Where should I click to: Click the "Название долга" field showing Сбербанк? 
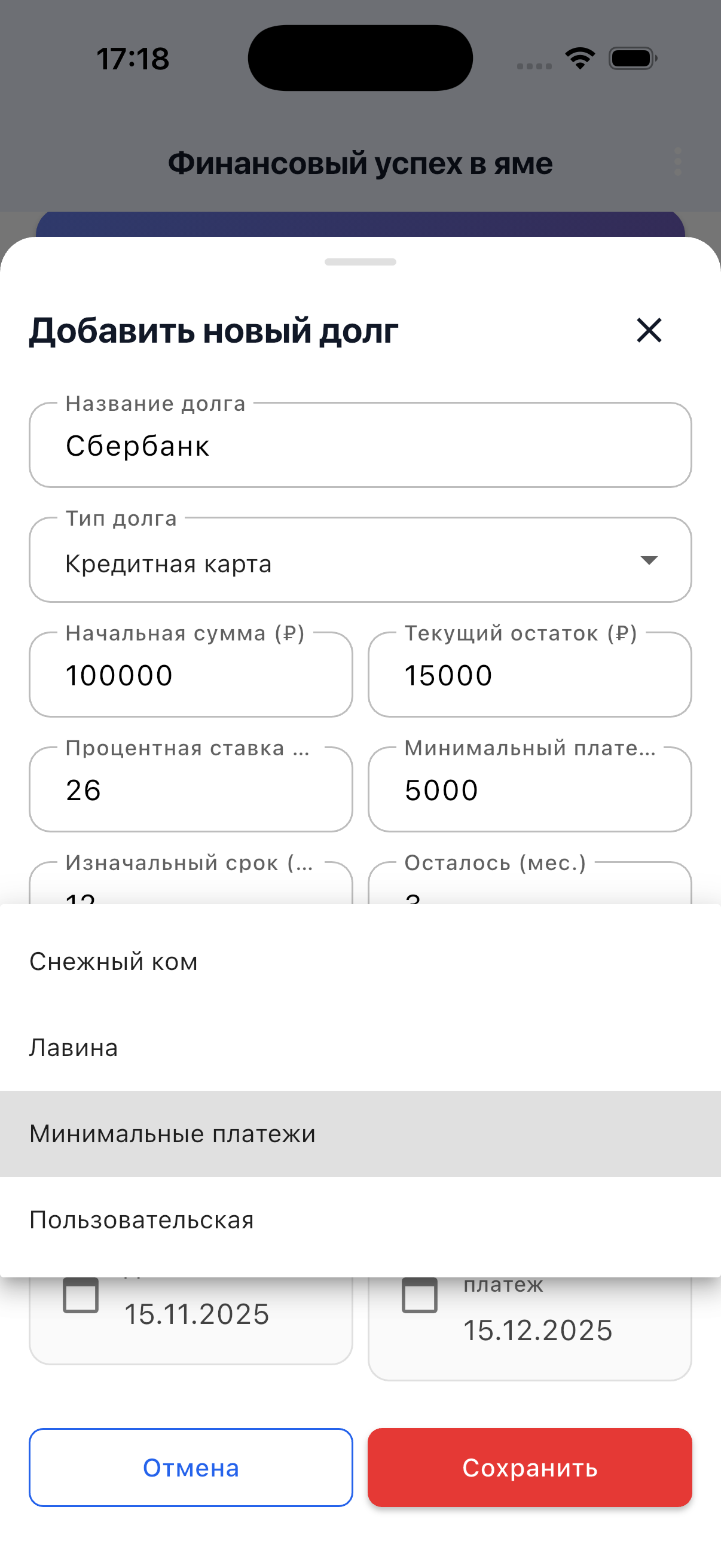(360, 445)
